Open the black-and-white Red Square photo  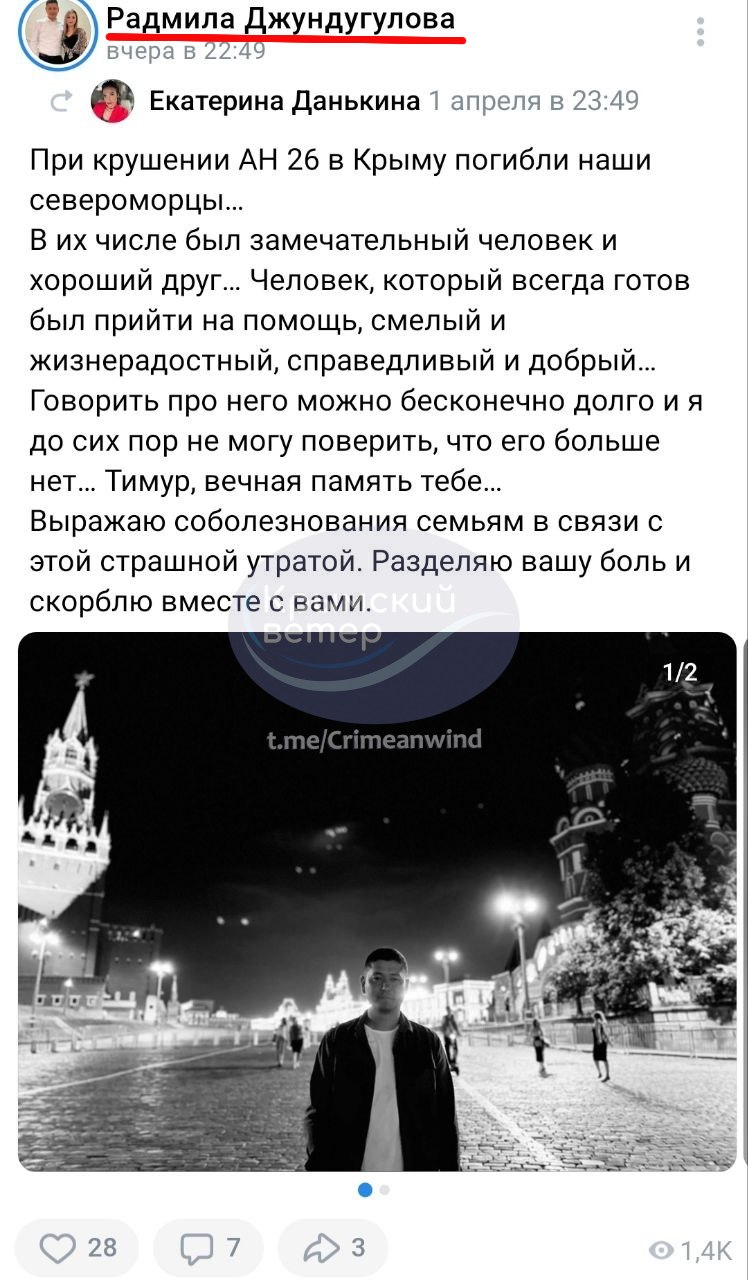tap(377, 900)
